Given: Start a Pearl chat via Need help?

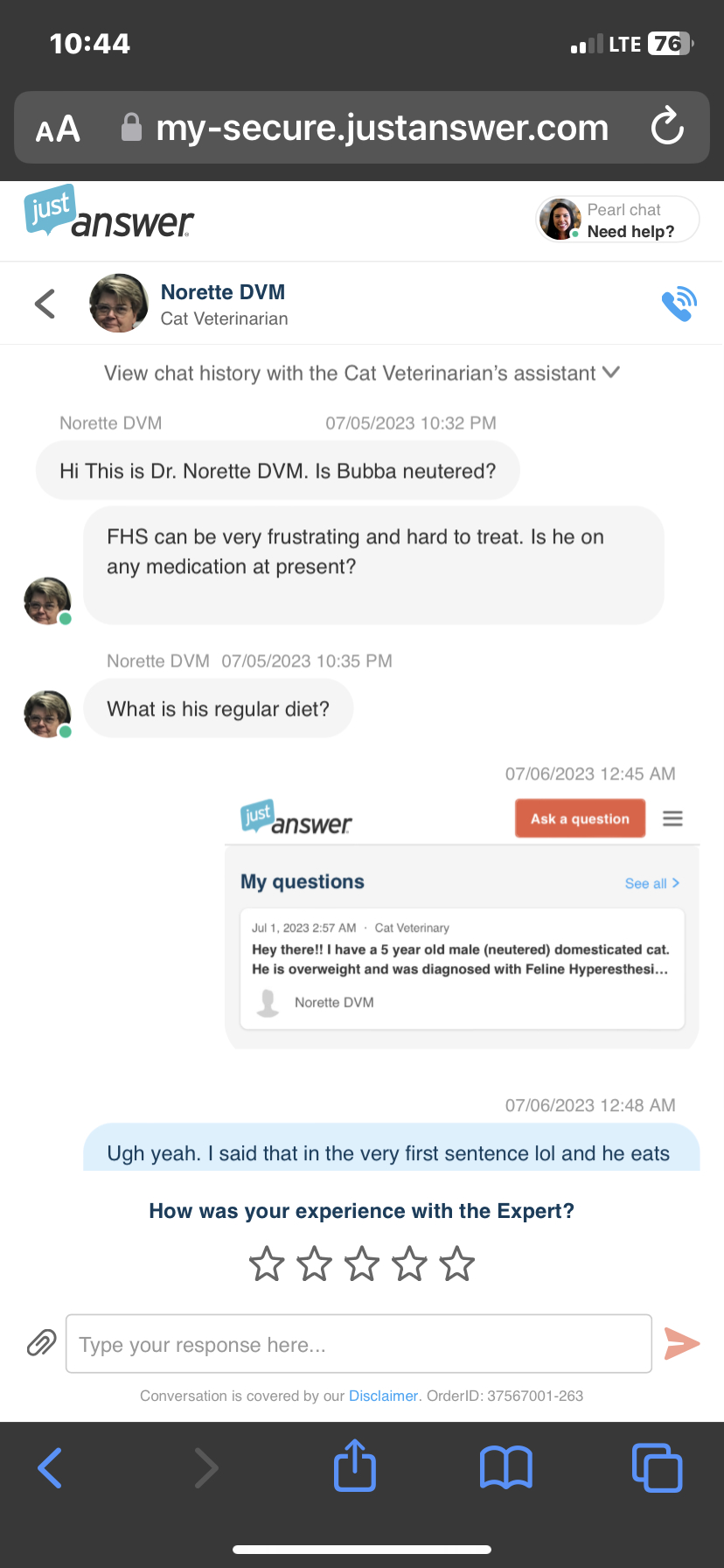Looking at the screenshot, I should [617, 219].
